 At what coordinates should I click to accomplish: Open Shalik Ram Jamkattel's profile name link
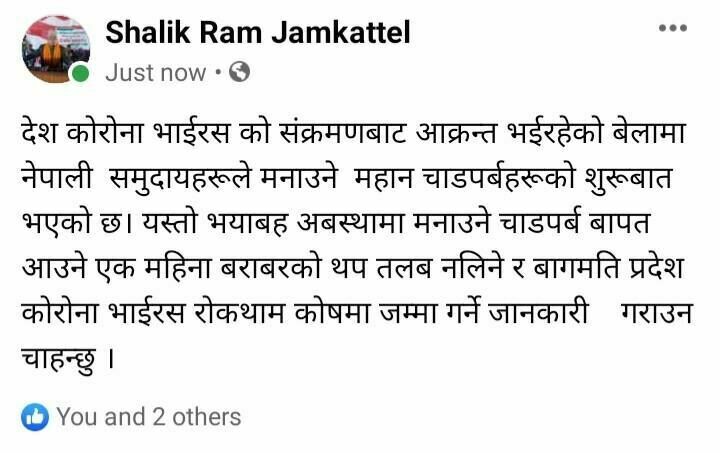tap(257, 32)
